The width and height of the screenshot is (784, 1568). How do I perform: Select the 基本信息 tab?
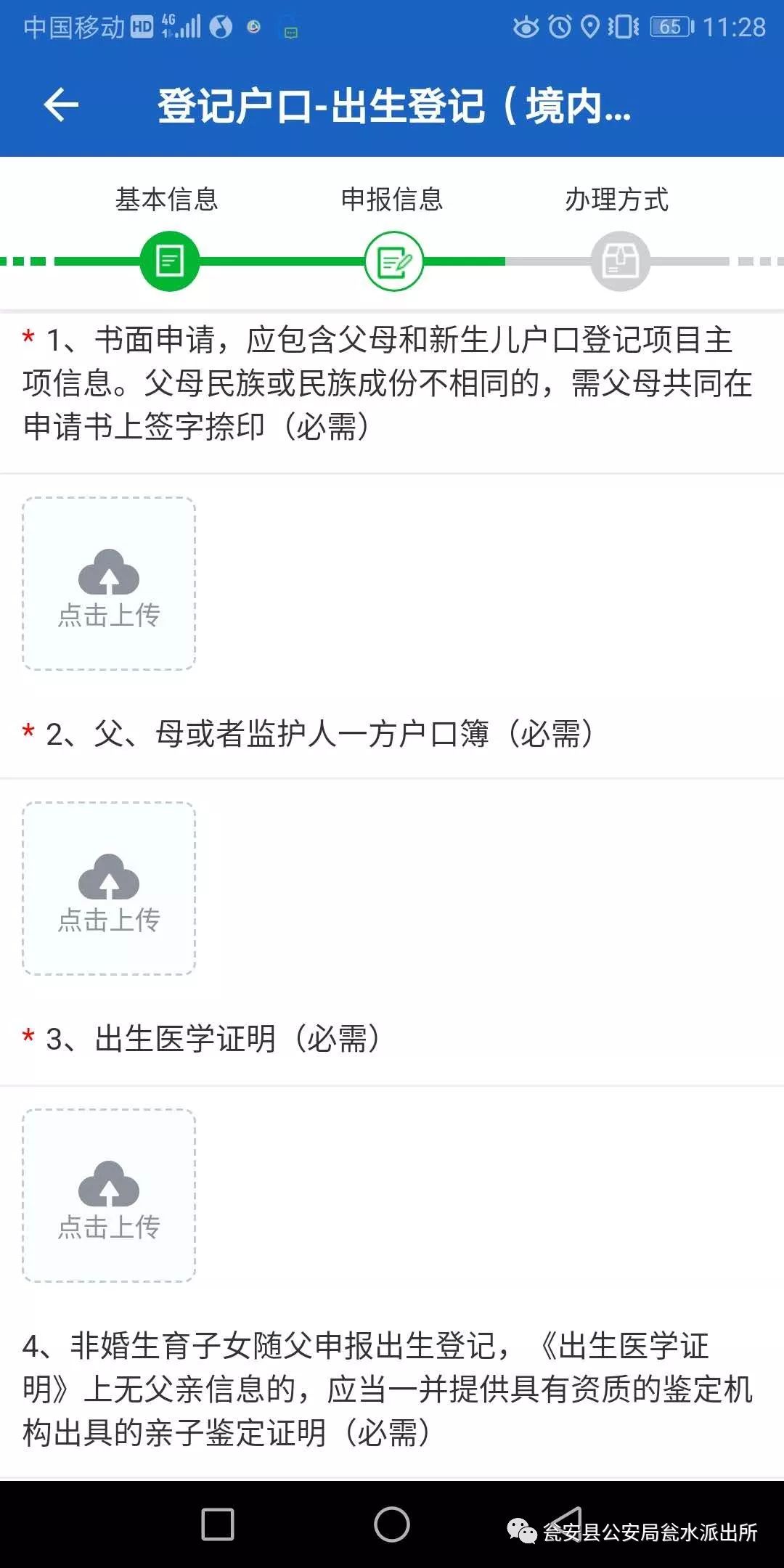[169, 202]
